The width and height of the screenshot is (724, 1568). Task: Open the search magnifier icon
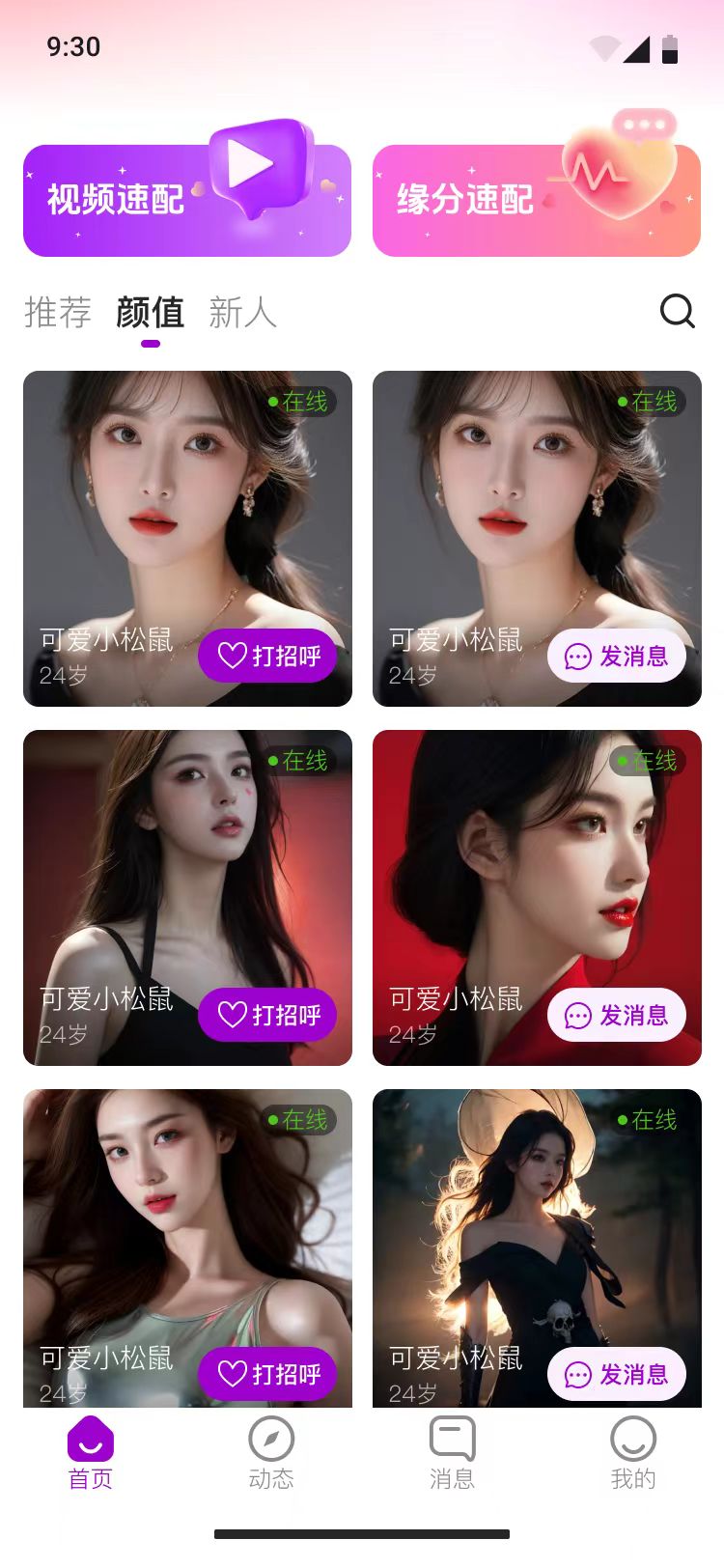point(678,312)
